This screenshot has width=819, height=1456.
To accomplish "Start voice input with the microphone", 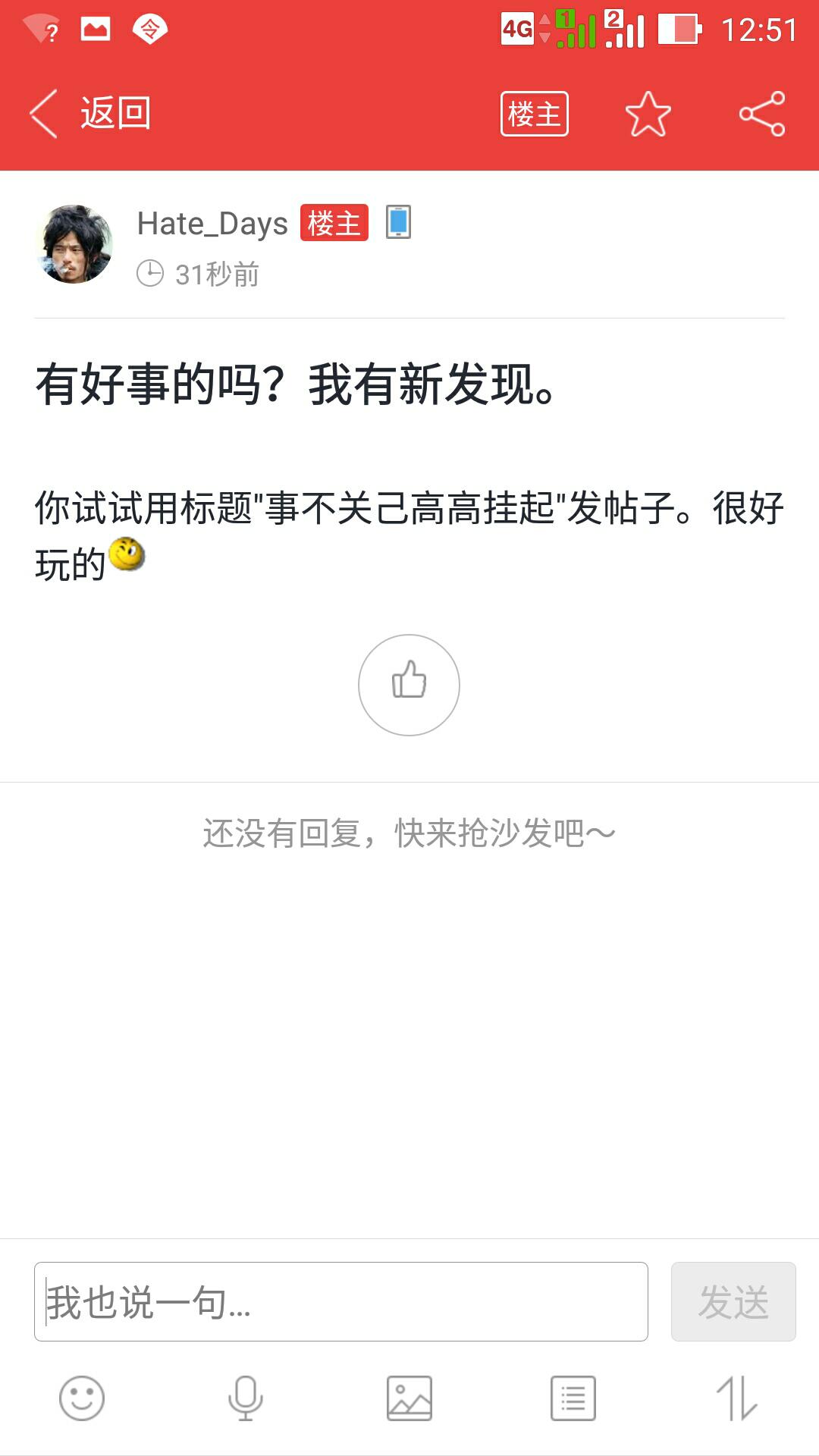I will coord(246,1398).
